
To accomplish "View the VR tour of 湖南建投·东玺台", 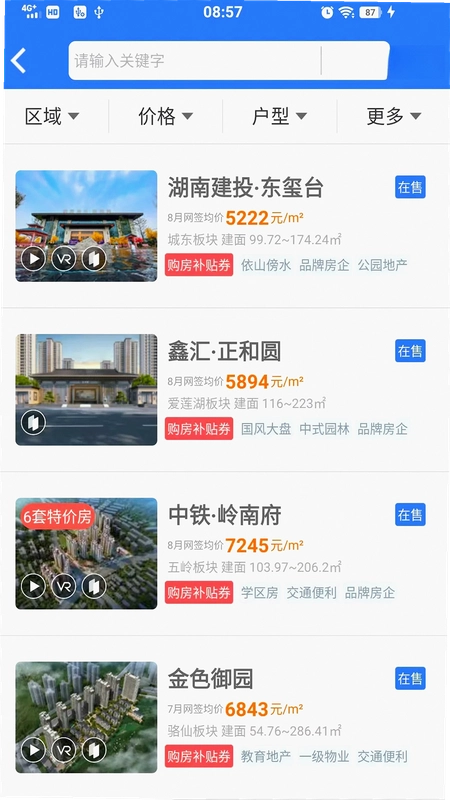I will [64, 259].
